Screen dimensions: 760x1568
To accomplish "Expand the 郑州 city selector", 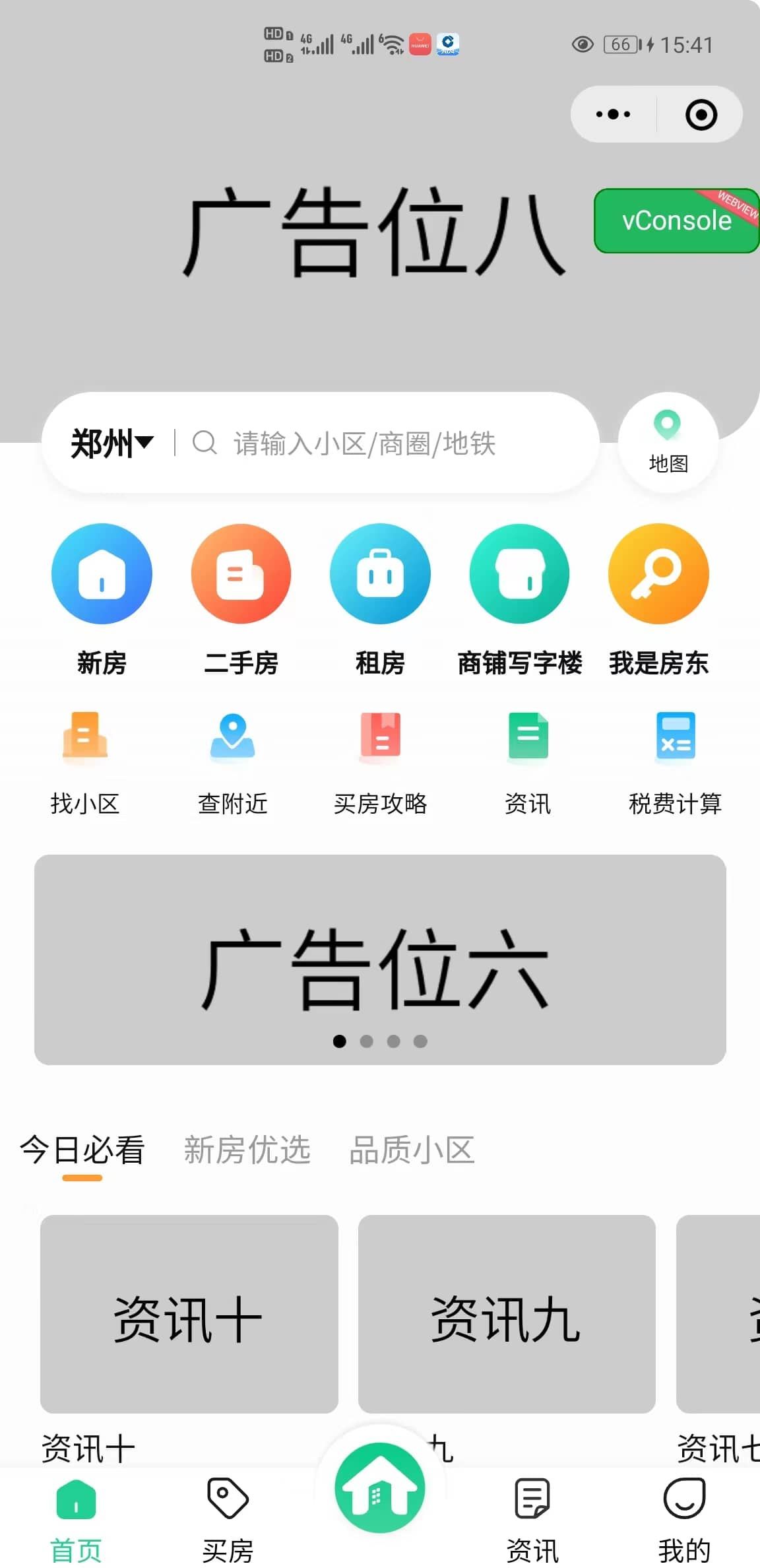I will click(x=112, y=443).
